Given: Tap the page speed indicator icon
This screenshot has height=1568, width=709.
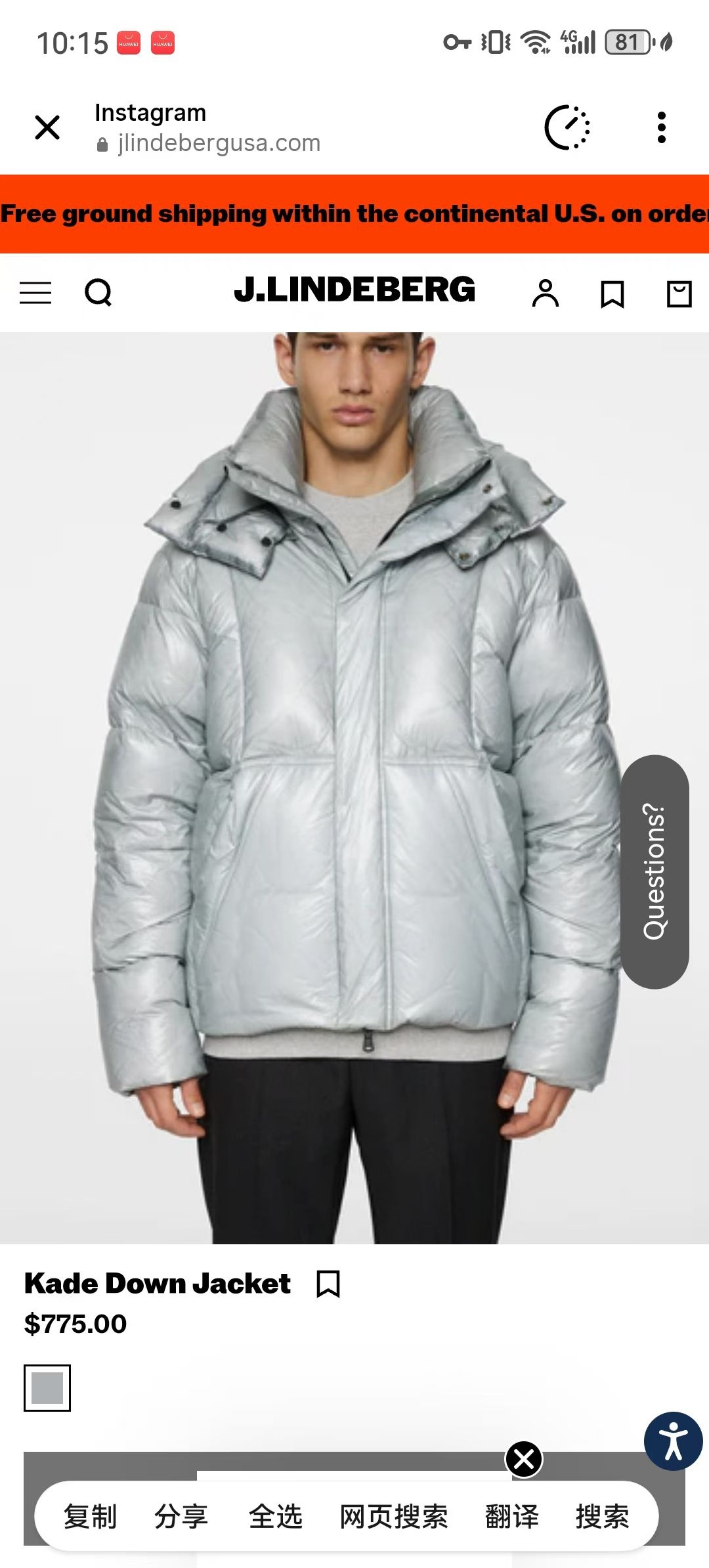Looking at the screenshot, I should pos(567,127).
